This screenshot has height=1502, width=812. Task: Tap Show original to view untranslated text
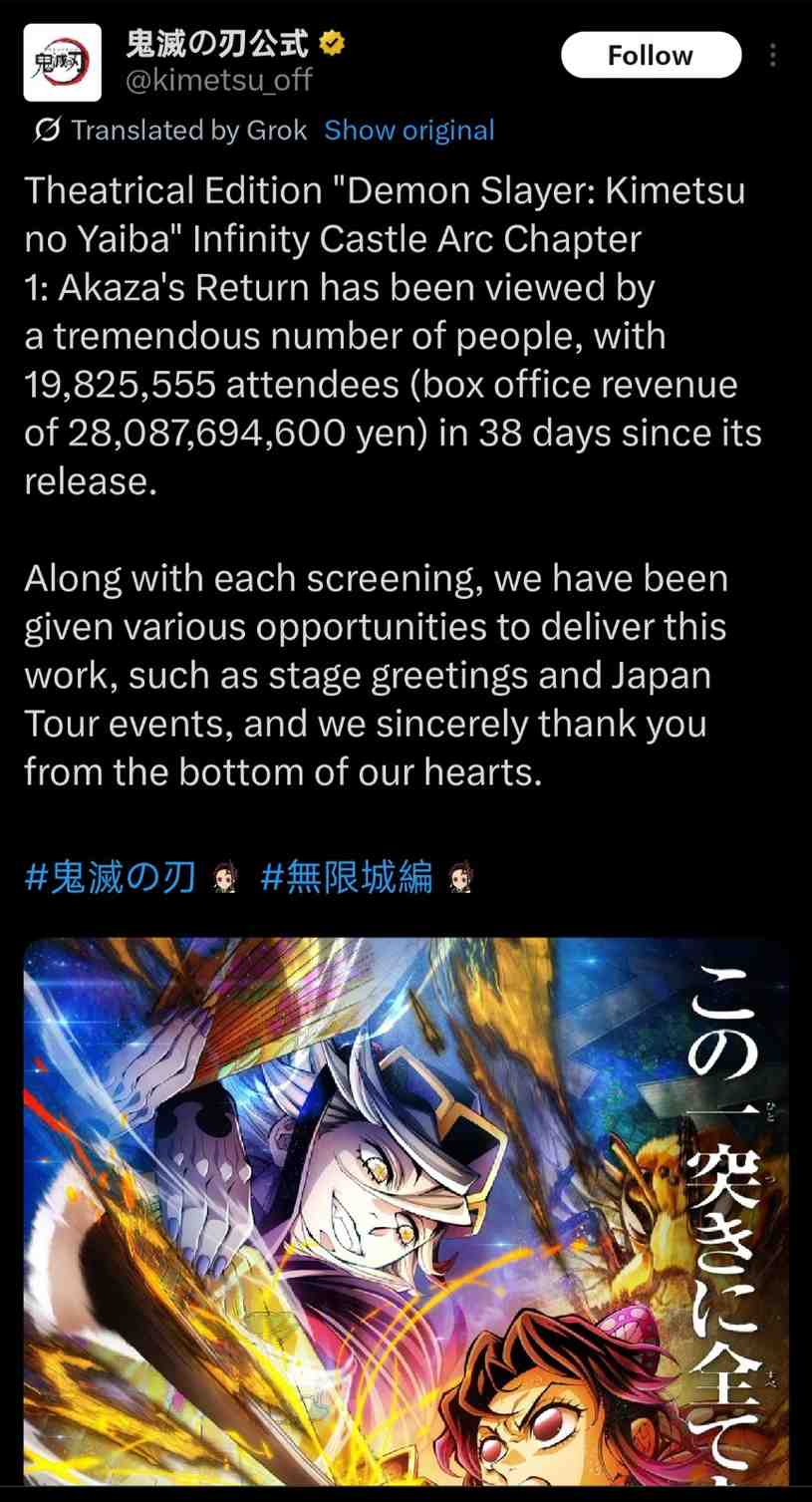(408, 131)
